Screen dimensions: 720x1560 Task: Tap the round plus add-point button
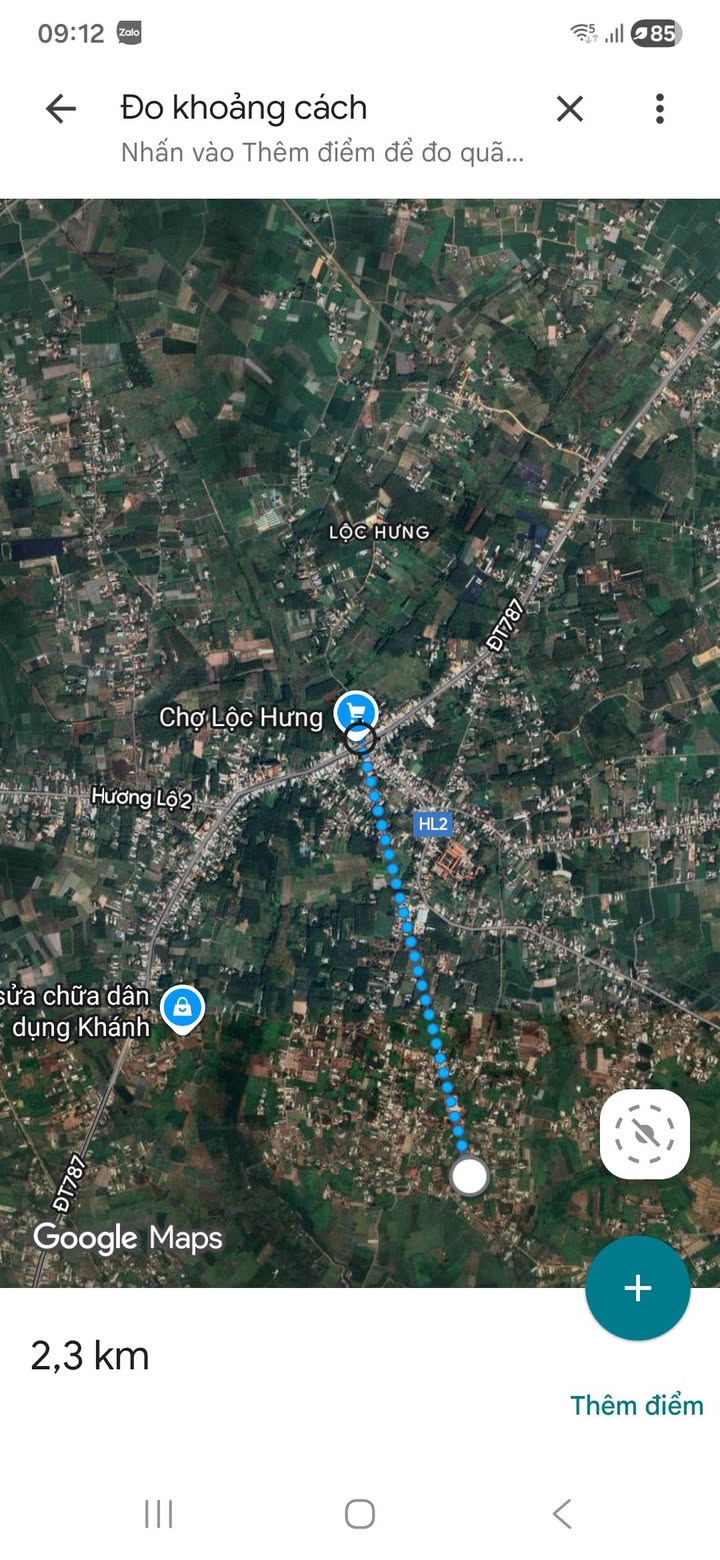pyautogui.click(x=638, y=1288)
